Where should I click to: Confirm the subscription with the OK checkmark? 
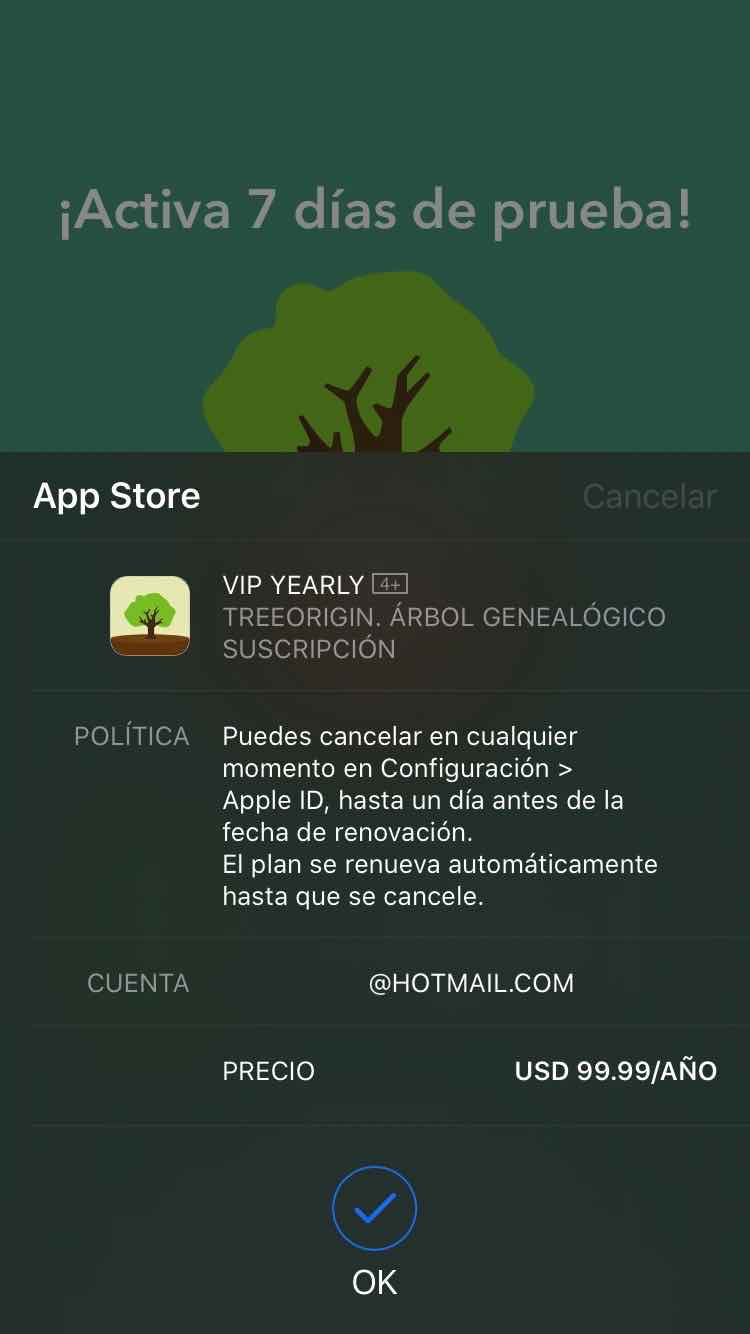pyautogui.click(x=374, y=1209)
